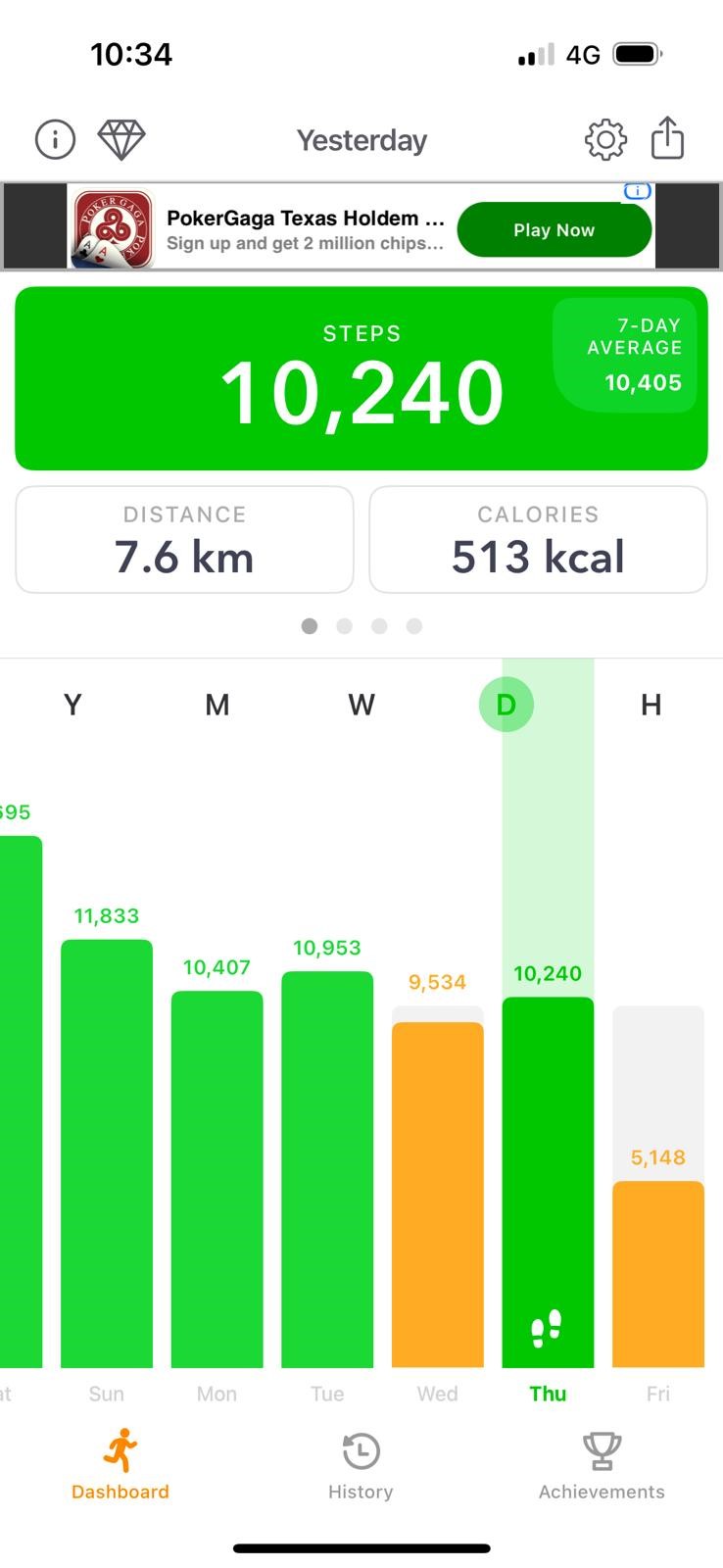
Task: Share yesterday's step stats
Action: point(667,137)
